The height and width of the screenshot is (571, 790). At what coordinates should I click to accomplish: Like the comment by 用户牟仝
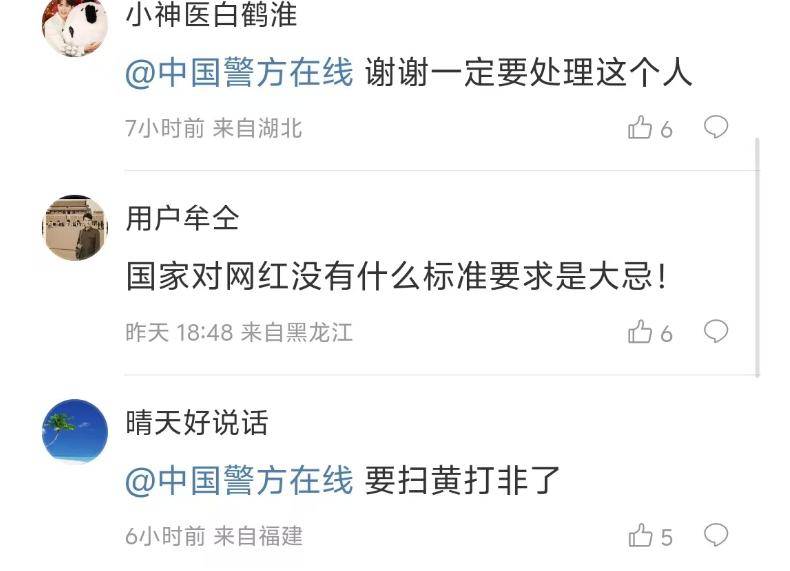pyautogui.click(x=640, y=332)
